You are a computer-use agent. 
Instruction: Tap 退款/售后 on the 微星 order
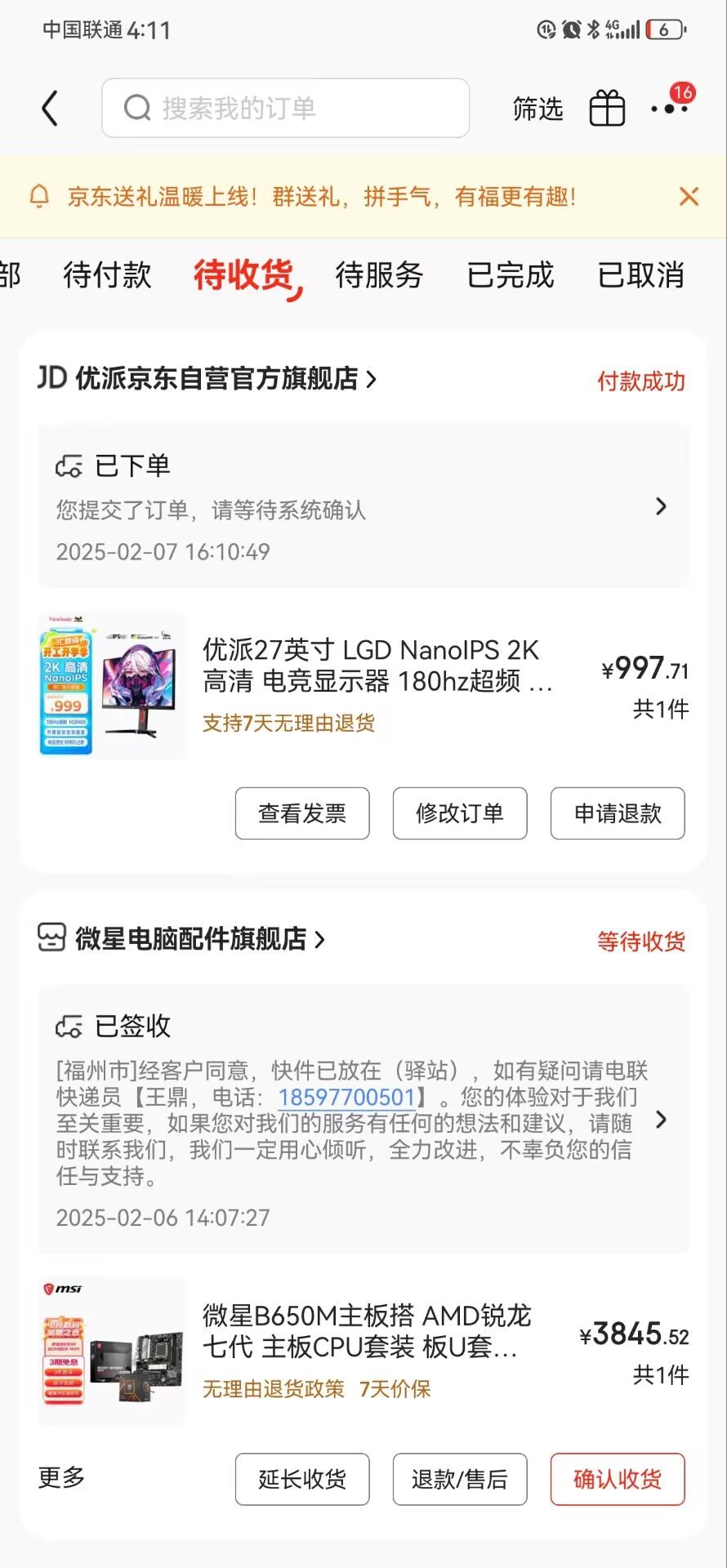pyautogui.click(x=460, y=1479)
